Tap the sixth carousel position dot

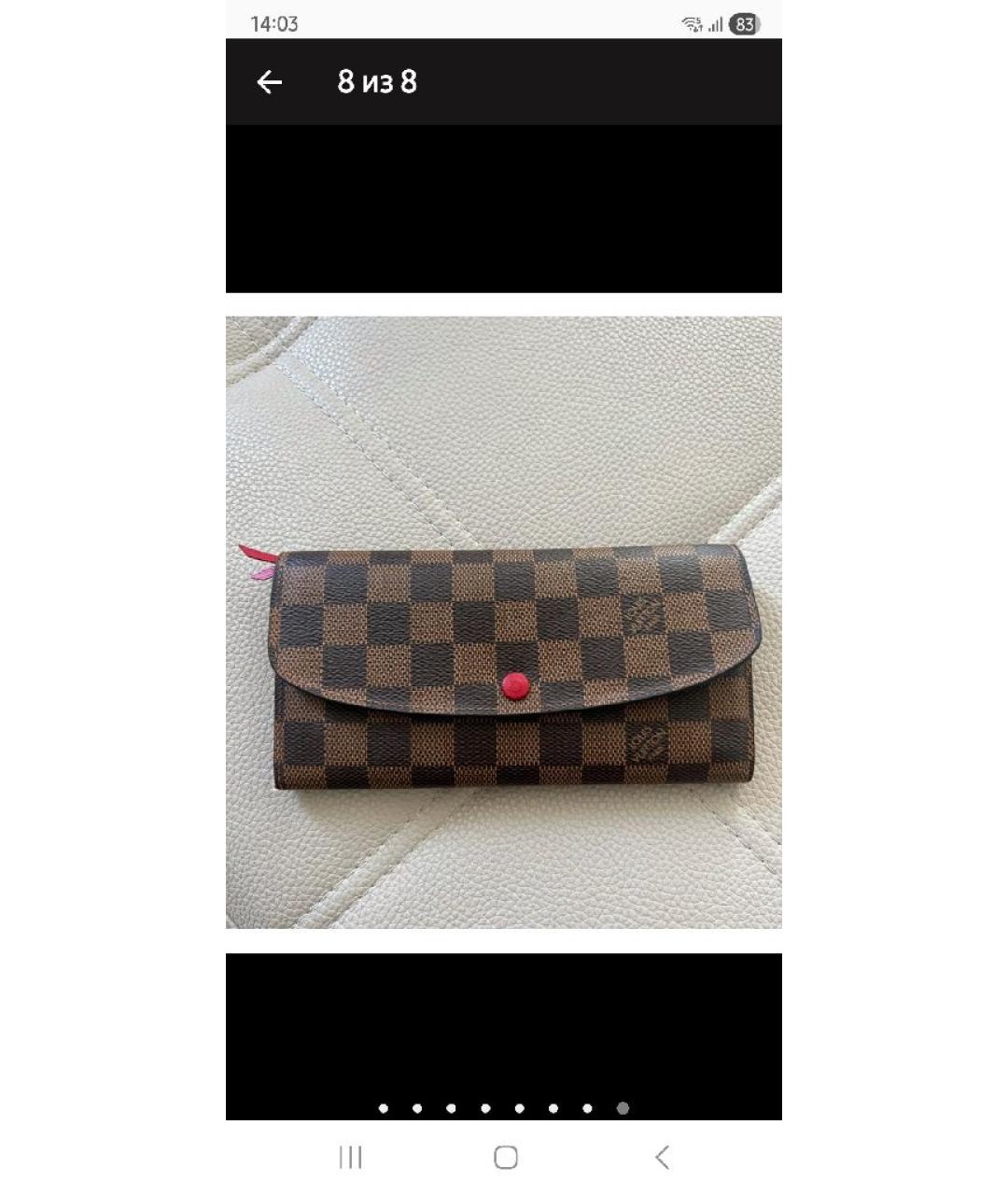552,1108
